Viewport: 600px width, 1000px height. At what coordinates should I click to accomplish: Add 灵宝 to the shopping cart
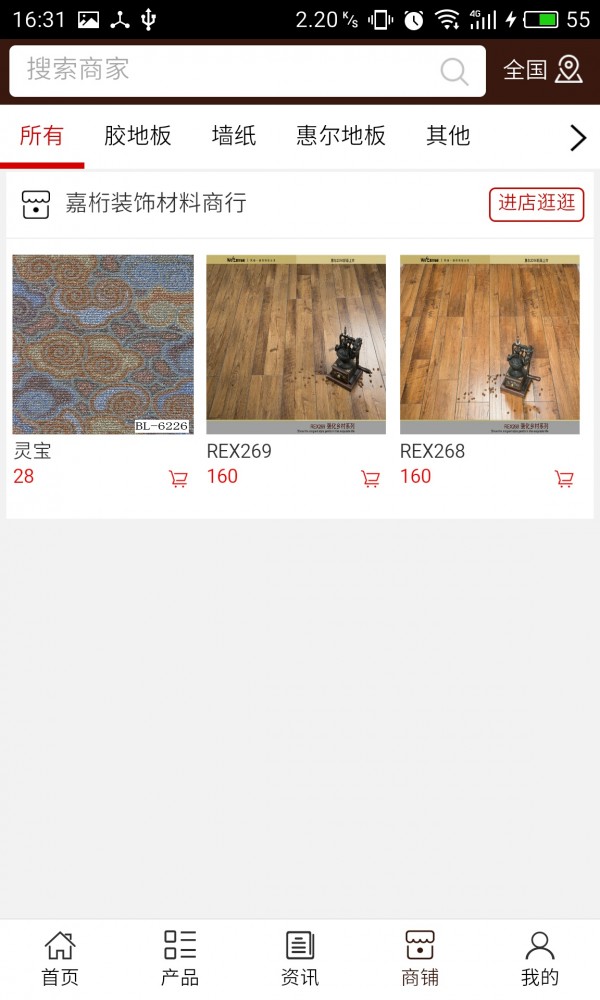179,479
